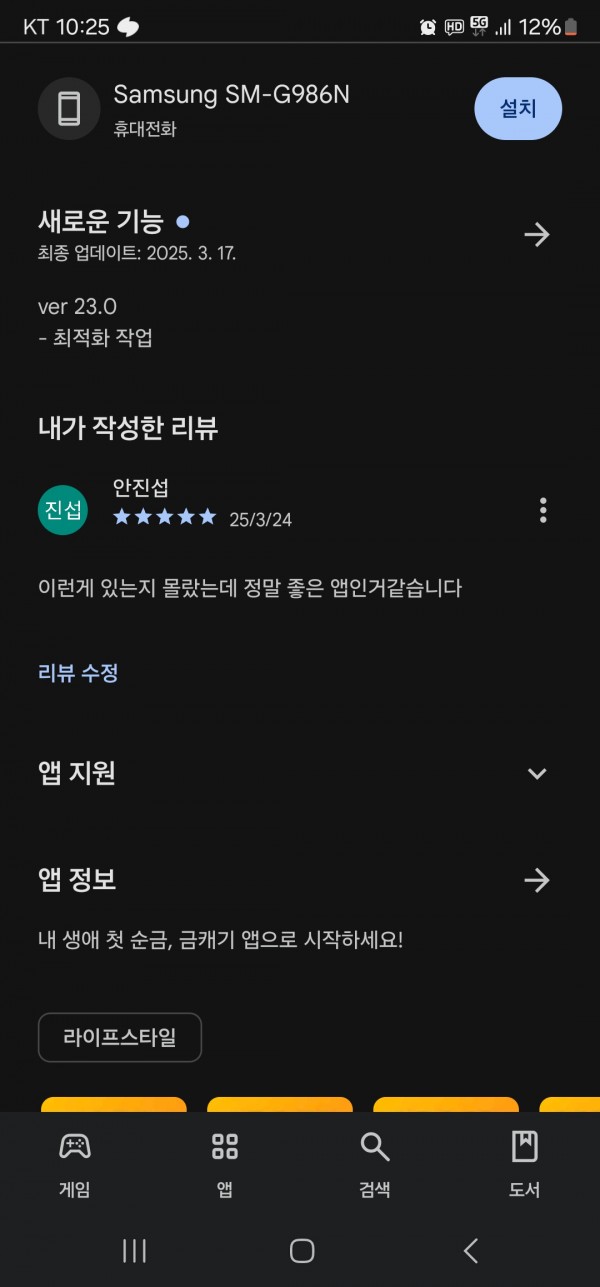Screen dimensions: 600x1287
Task: Select the 라이프스타일 category chip
Action: pos(120,1037)
